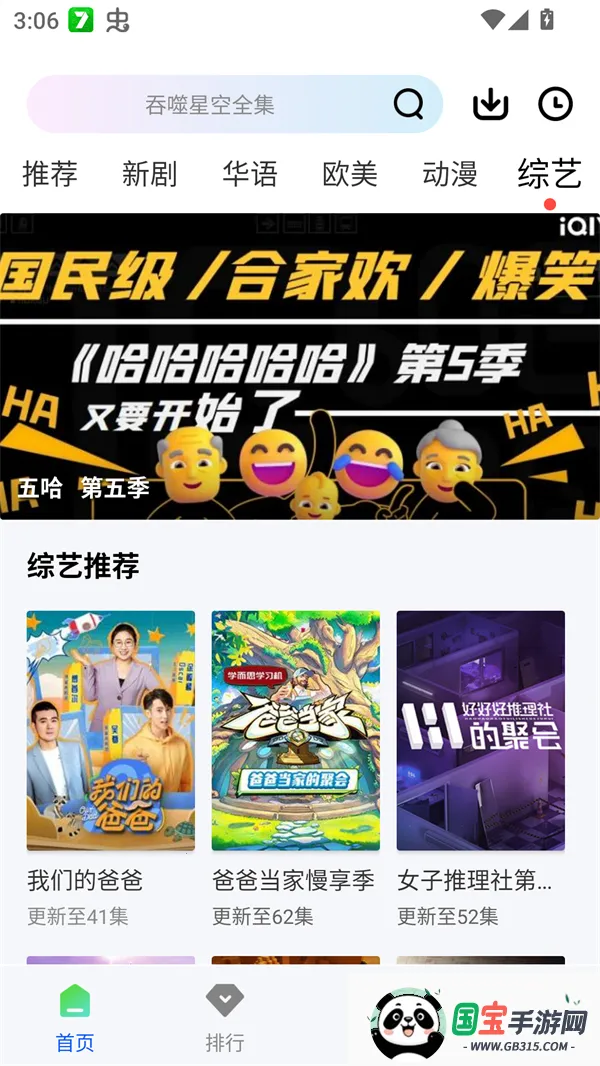Tap the search field showing 吞噬星空全集
The width and height of the screenshot is (600, 1066).
tap(210, 104)
